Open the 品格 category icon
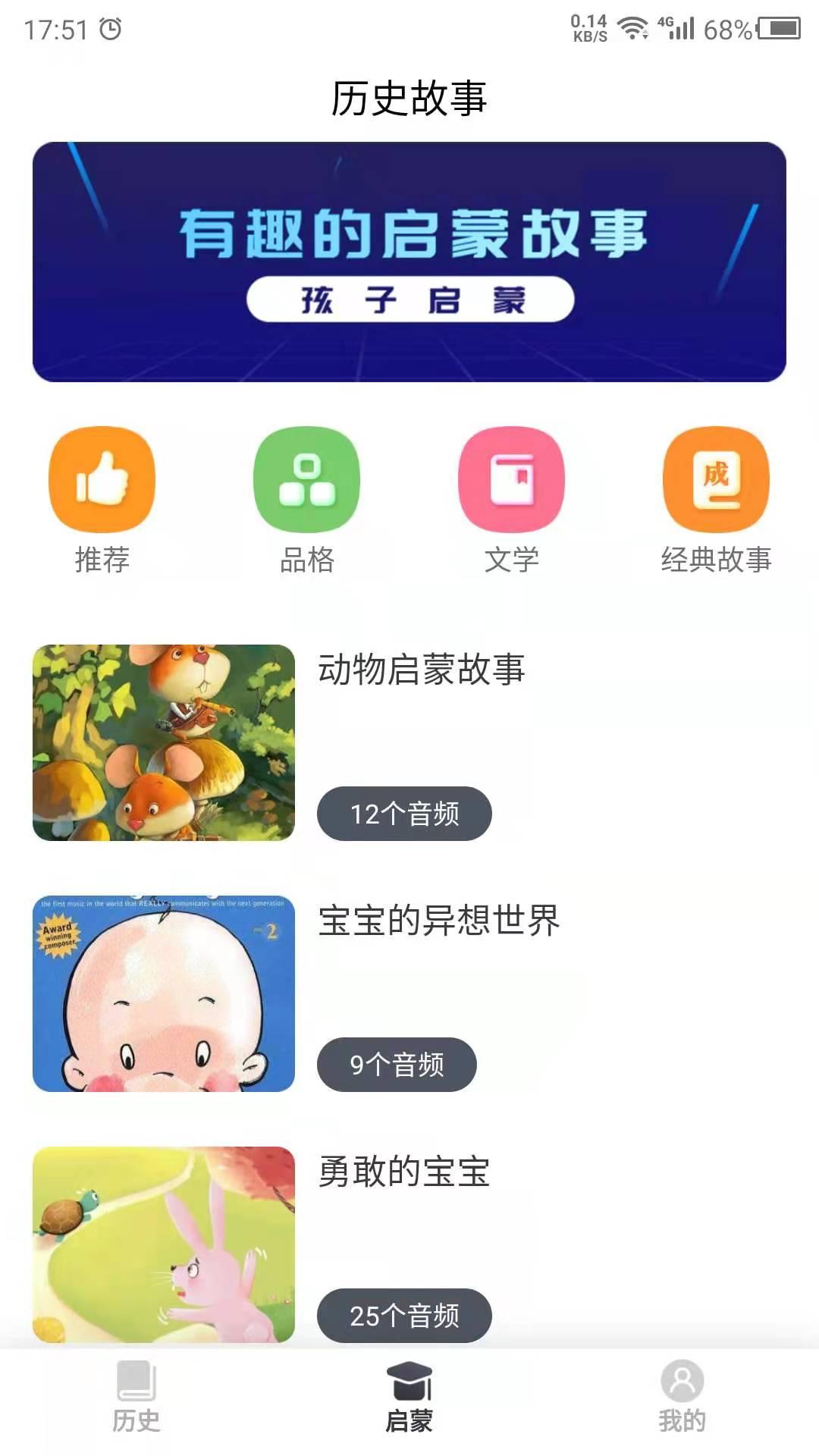The width and height of the screenshot is (819, 1456). point(306,480)
